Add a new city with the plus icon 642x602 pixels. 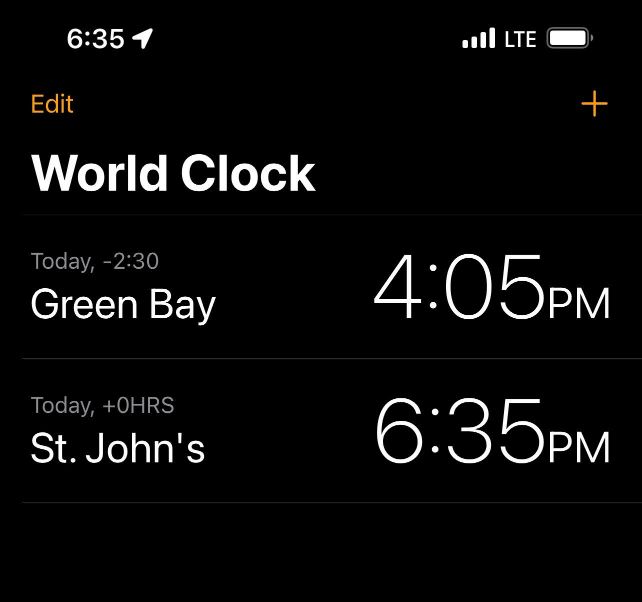(594, 104)
